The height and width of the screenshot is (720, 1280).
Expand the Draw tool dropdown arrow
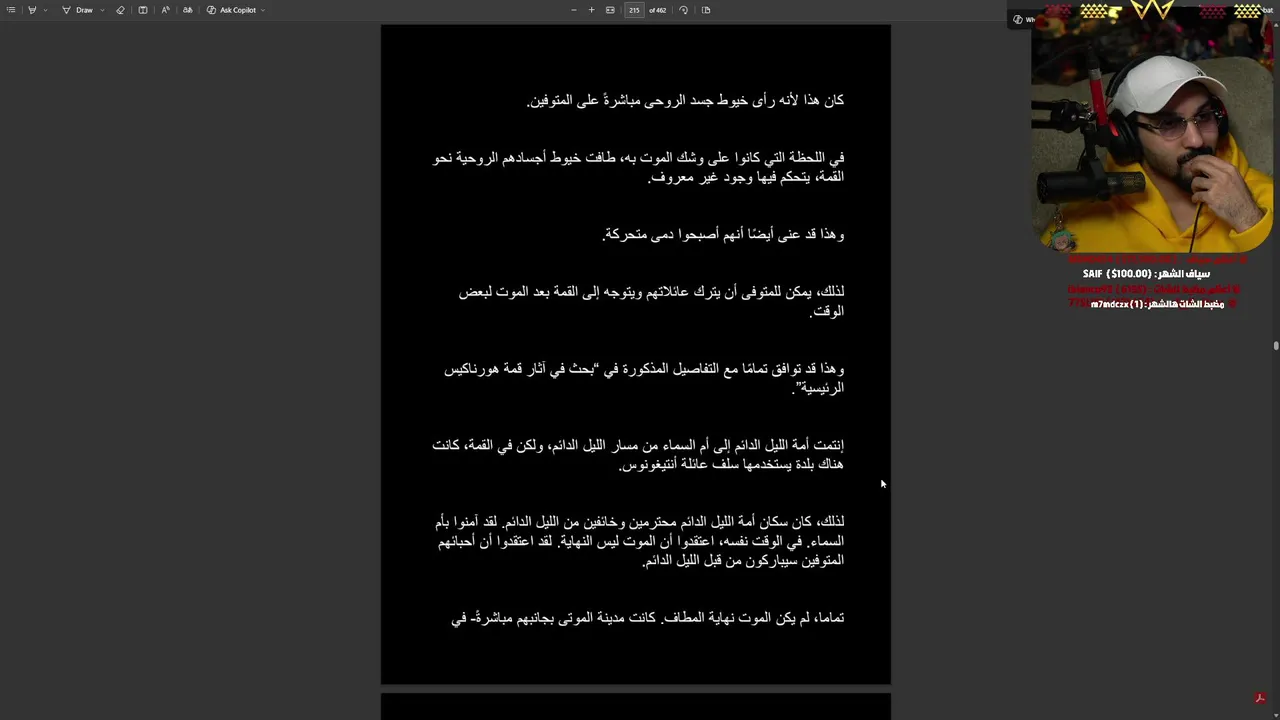[x=102, y=10]
